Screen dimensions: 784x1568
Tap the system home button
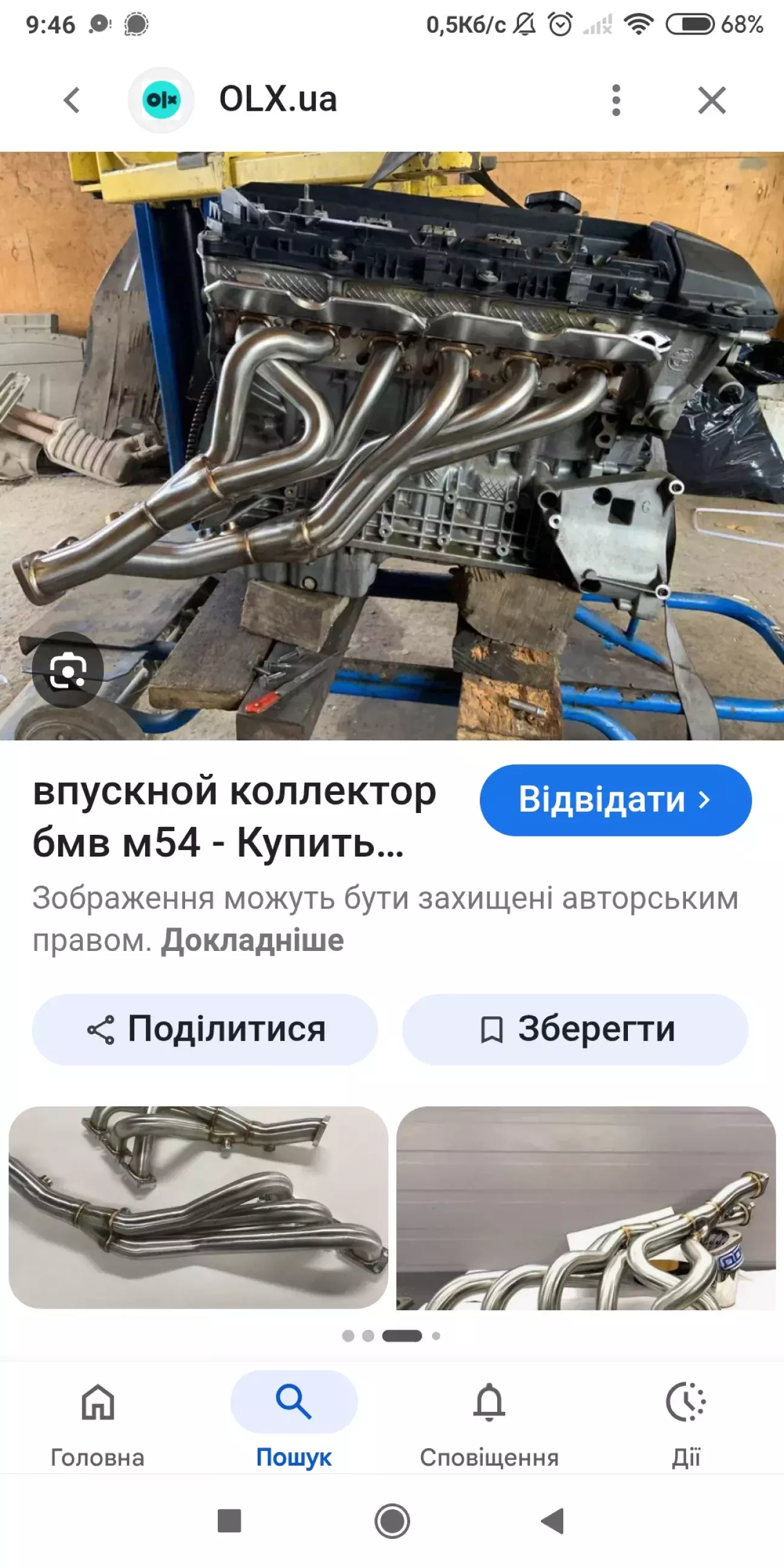tap(392, 1521)
